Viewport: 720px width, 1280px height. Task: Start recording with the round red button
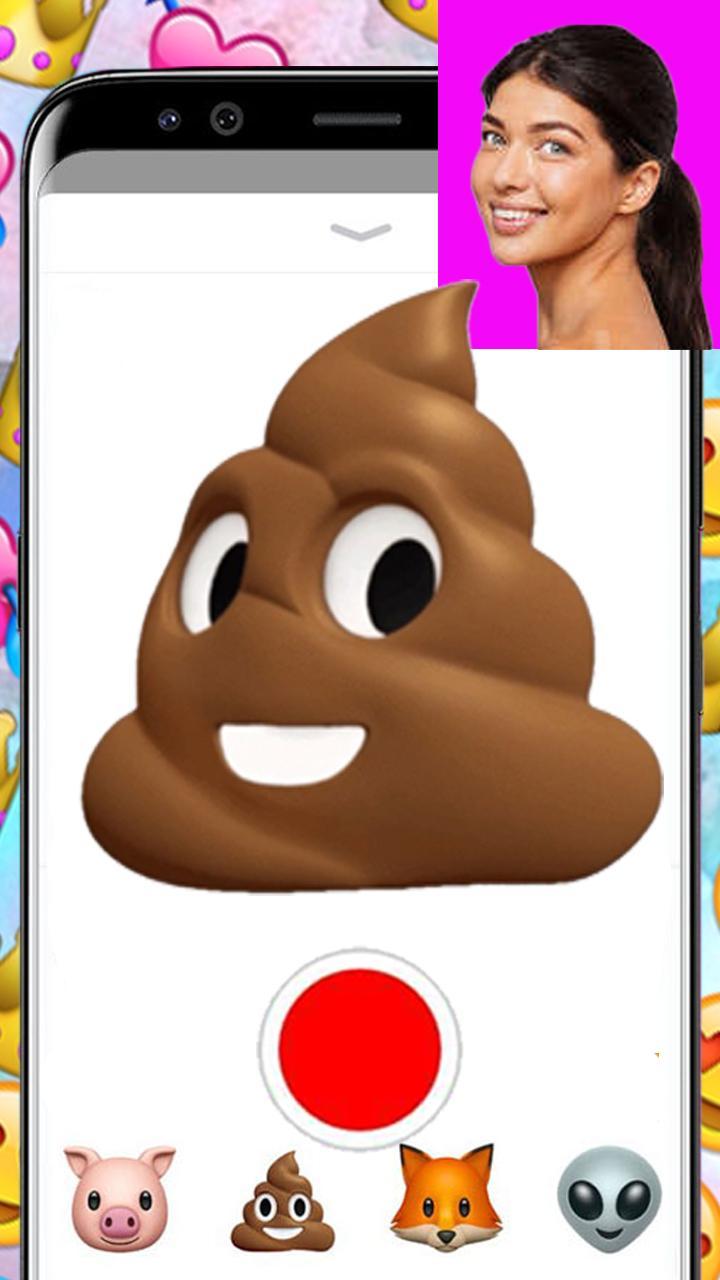(360, 1045)
